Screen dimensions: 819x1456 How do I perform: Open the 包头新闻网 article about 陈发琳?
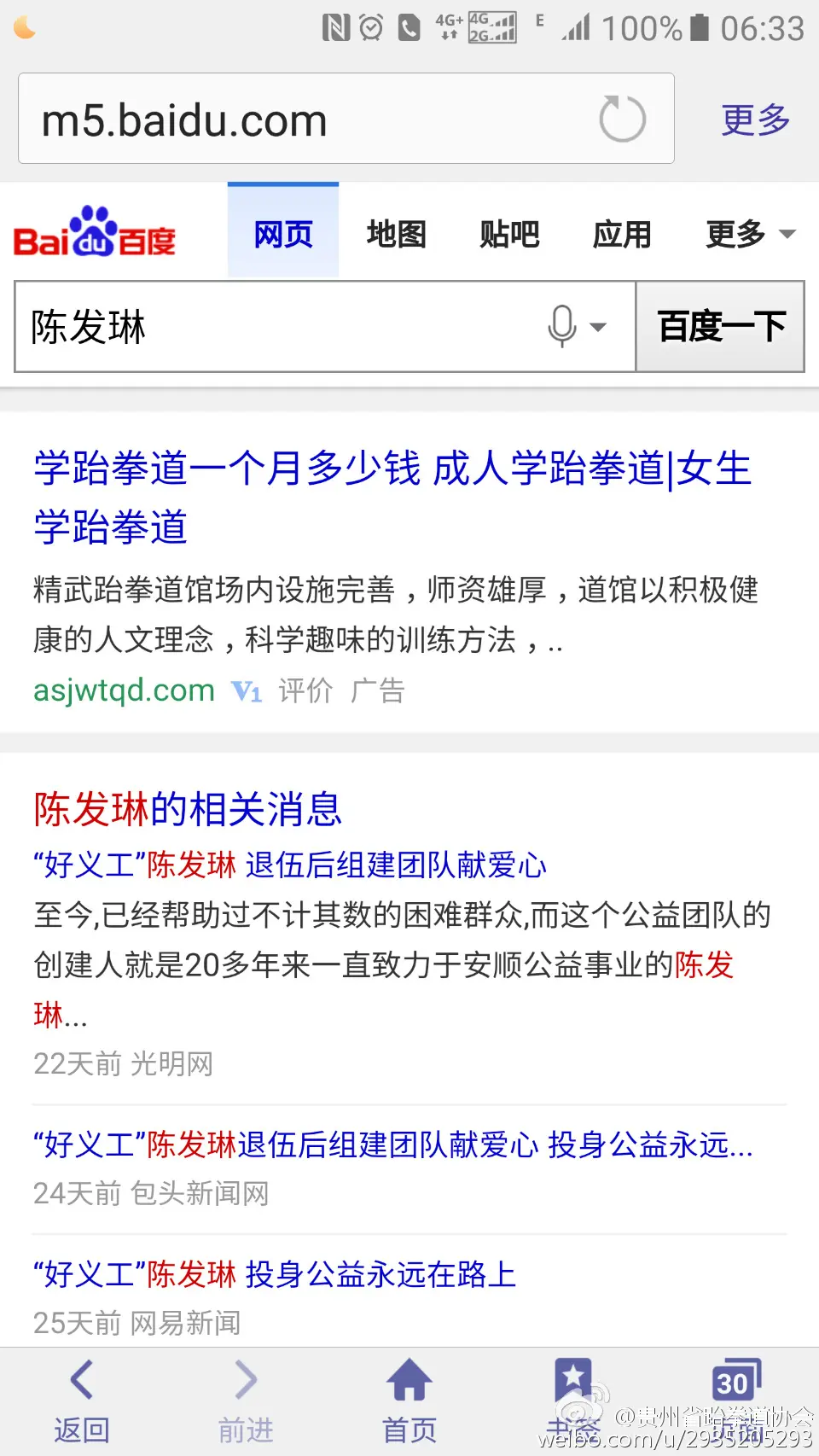[392, 1144]
